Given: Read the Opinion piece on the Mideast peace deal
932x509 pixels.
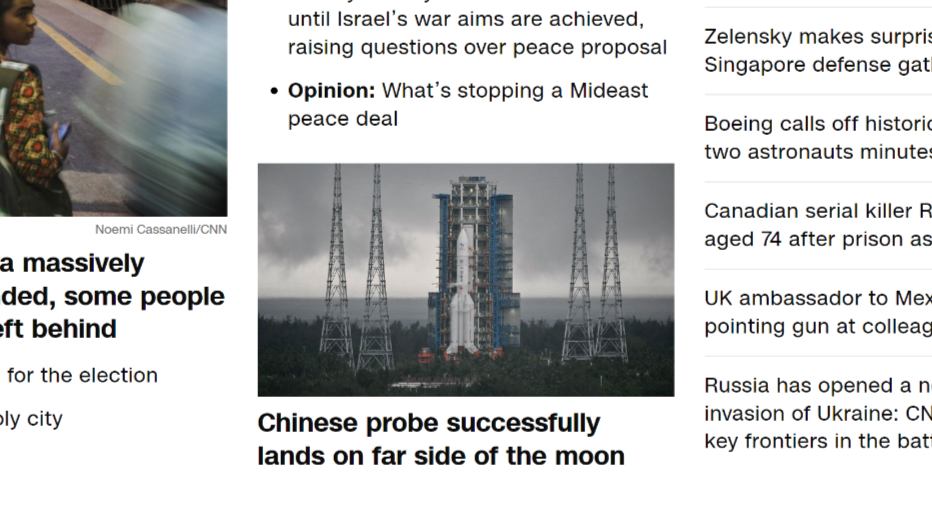Looking at the screenshot, I should pos(467,104).
